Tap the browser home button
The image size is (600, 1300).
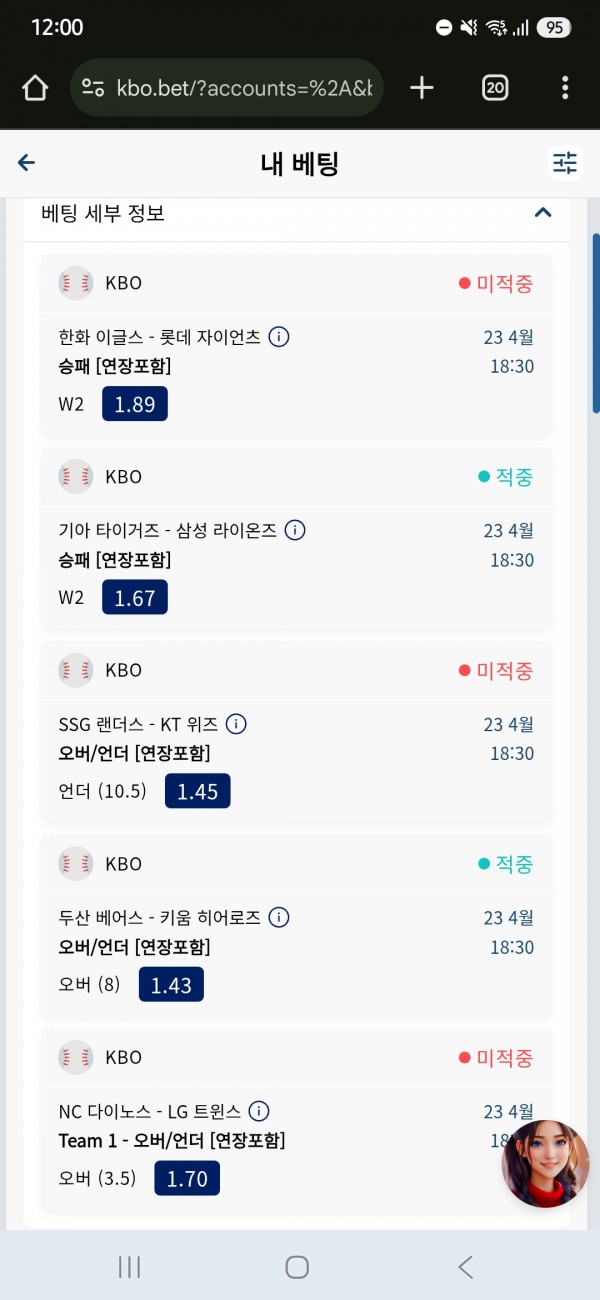tap(35, 88)
